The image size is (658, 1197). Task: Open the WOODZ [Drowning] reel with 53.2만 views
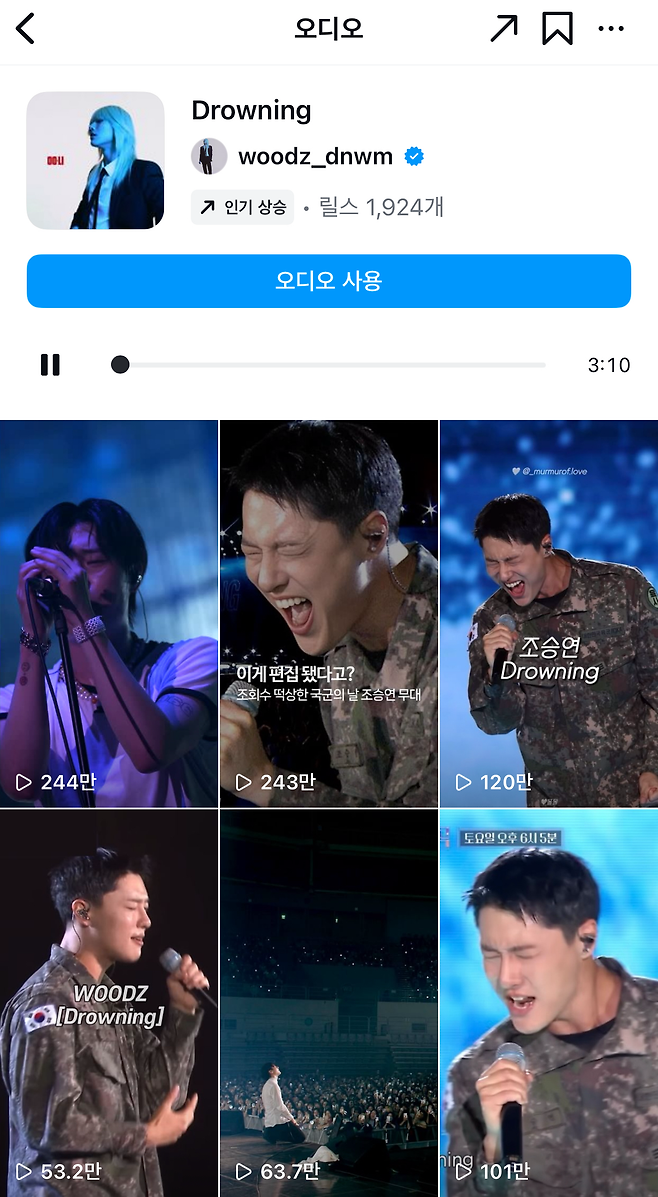point(108,1002)
